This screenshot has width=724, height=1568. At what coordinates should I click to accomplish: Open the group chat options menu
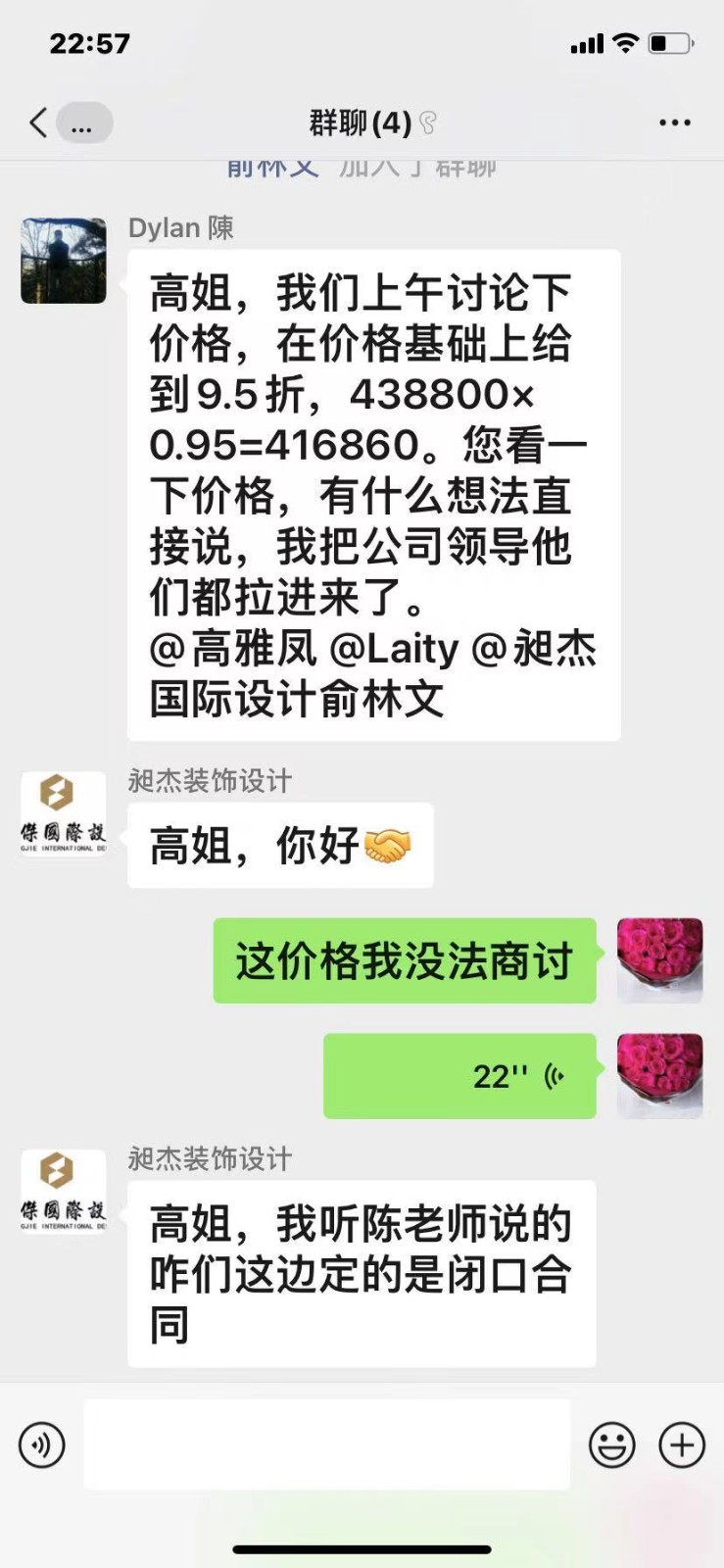(674, 123)
